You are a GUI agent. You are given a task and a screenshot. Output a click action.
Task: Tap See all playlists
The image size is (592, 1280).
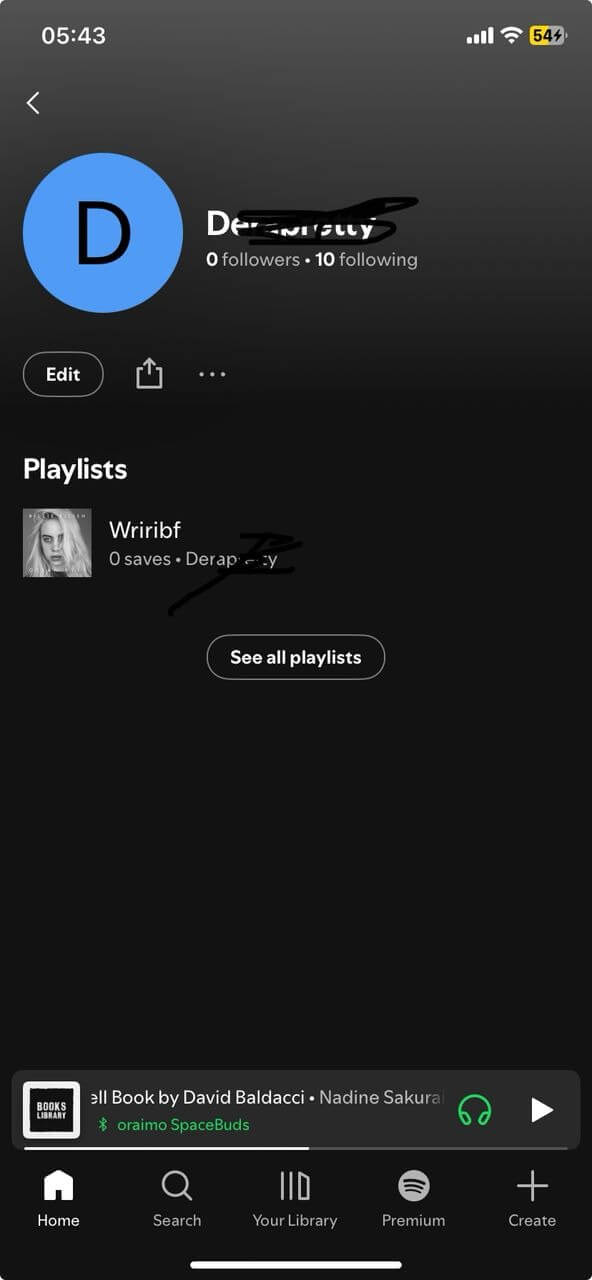[296, 657]
